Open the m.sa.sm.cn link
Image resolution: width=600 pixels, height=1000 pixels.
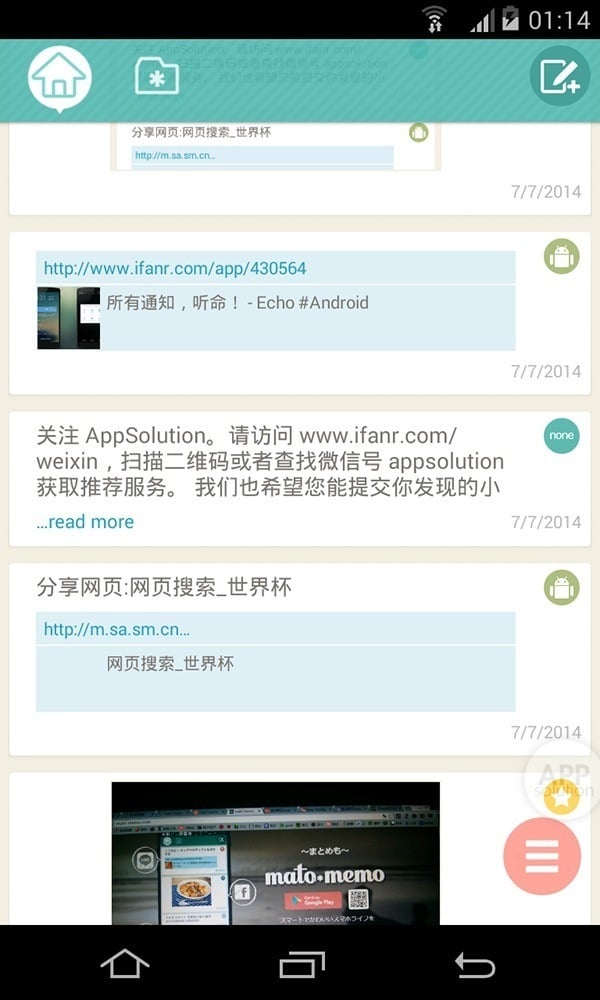pyautogui.click(x=117, y=629)
